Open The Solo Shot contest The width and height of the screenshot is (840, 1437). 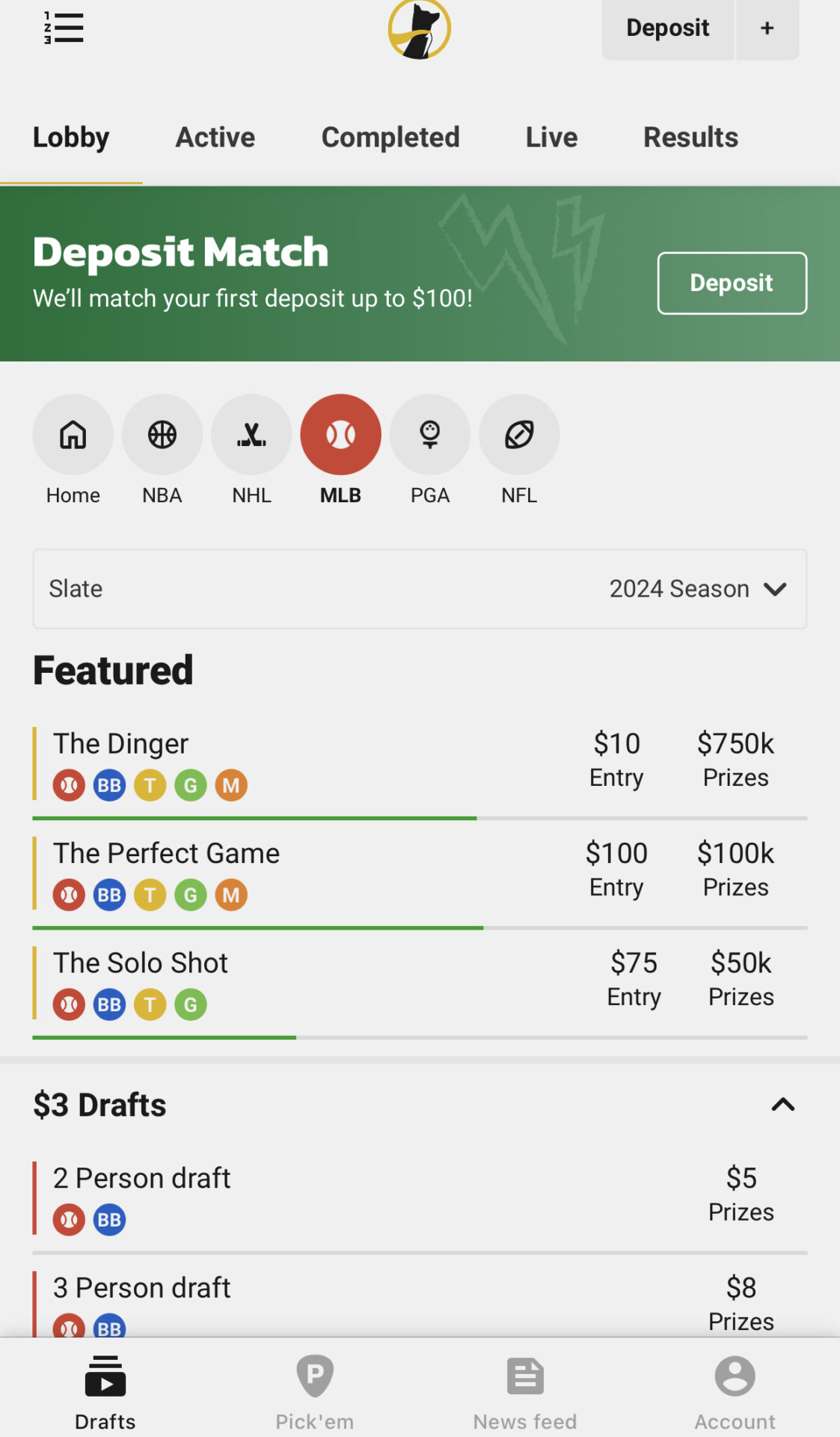(x=420, y=983)
